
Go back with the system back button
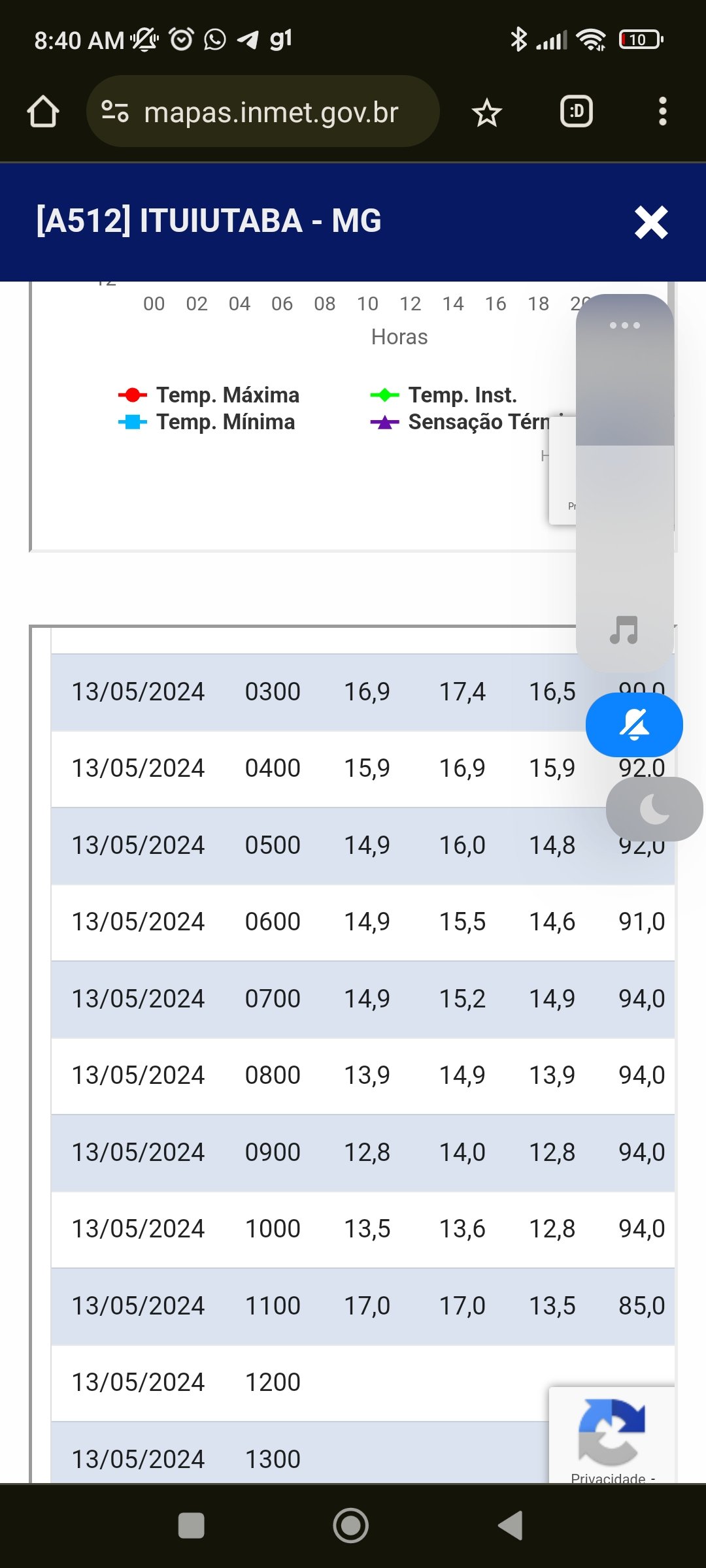pyautogui.click(x=511, y=1526)
